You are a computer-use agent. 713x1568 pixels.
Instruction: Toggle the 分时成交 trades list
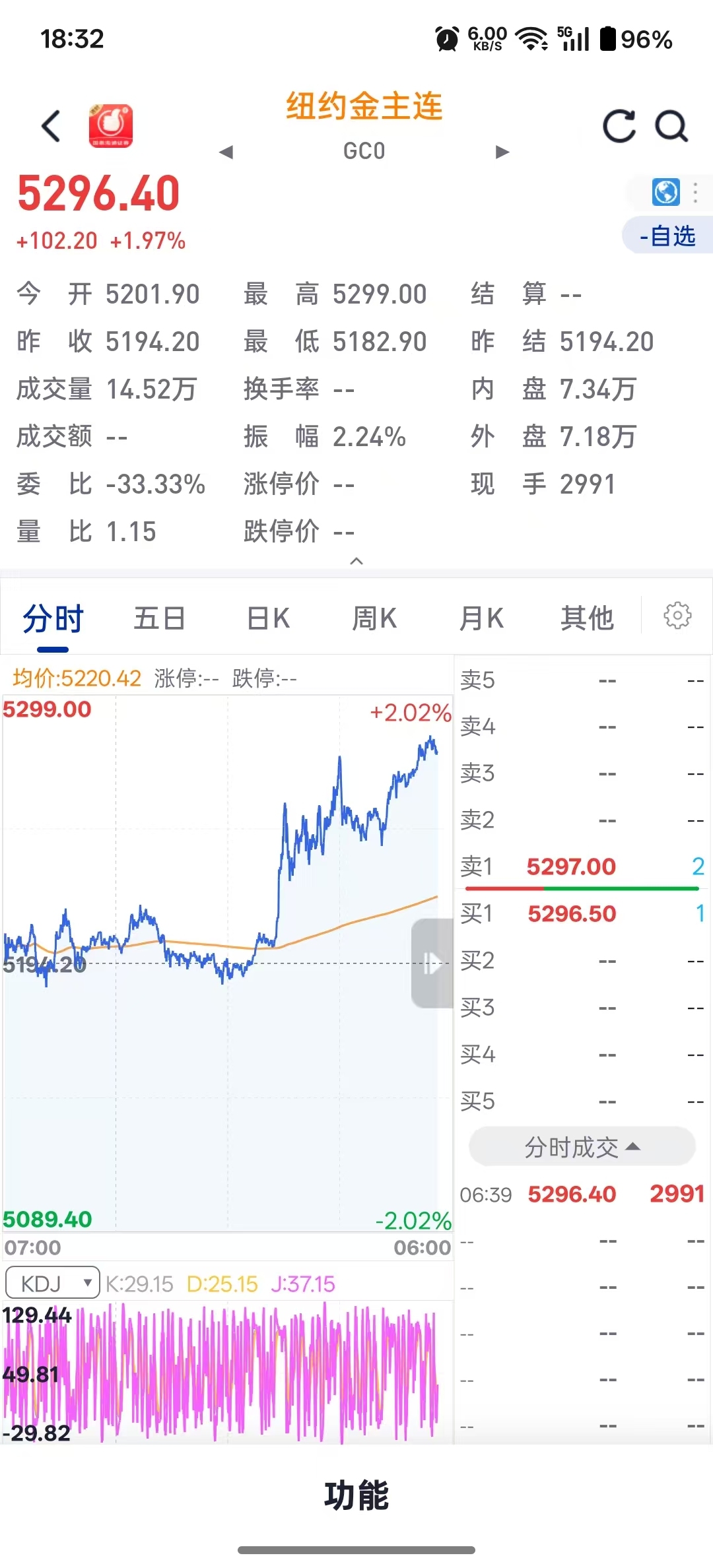pos(582,1148)
